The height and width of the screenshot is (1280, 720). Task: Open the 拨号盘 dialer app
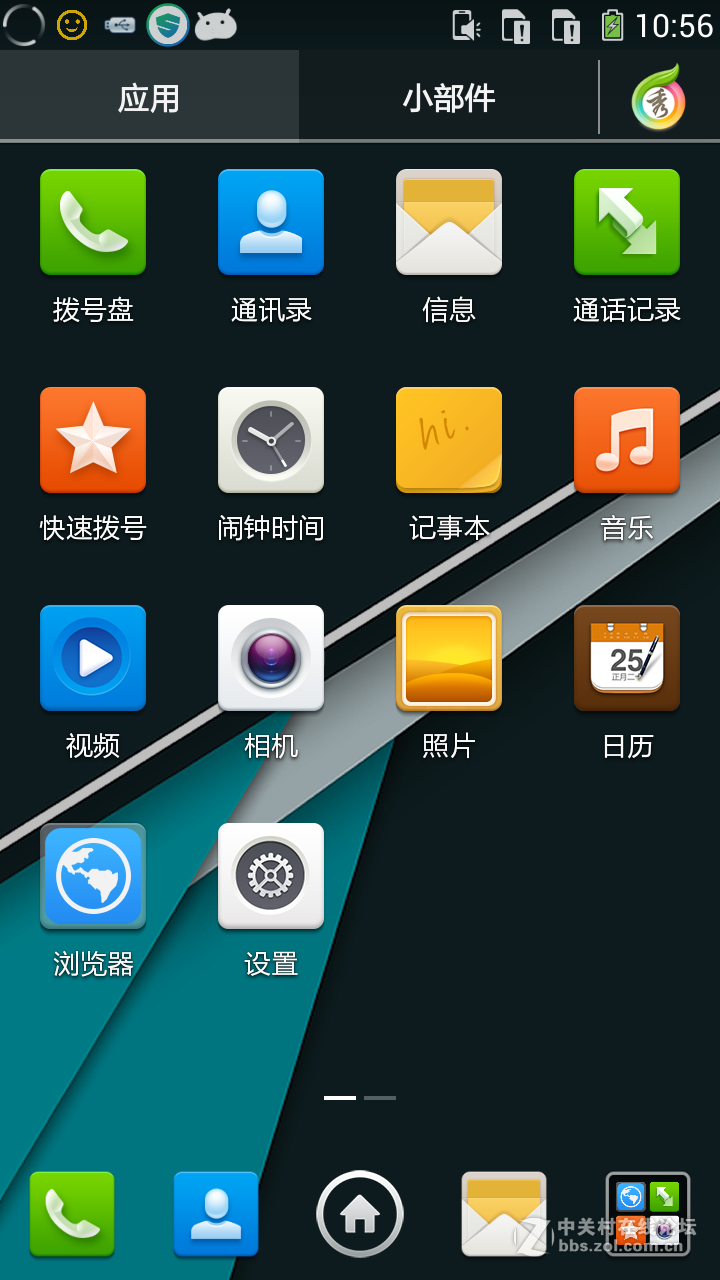93,222
